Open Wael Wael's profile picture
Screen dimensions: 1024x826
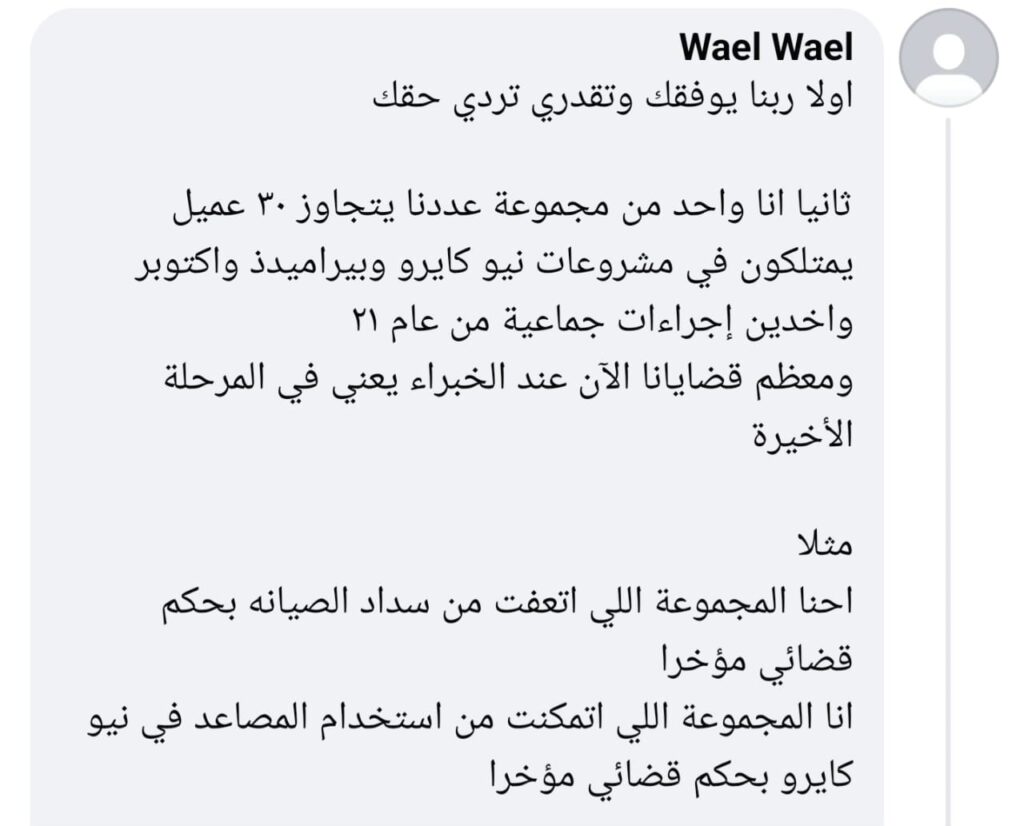(x=948, y=58)
